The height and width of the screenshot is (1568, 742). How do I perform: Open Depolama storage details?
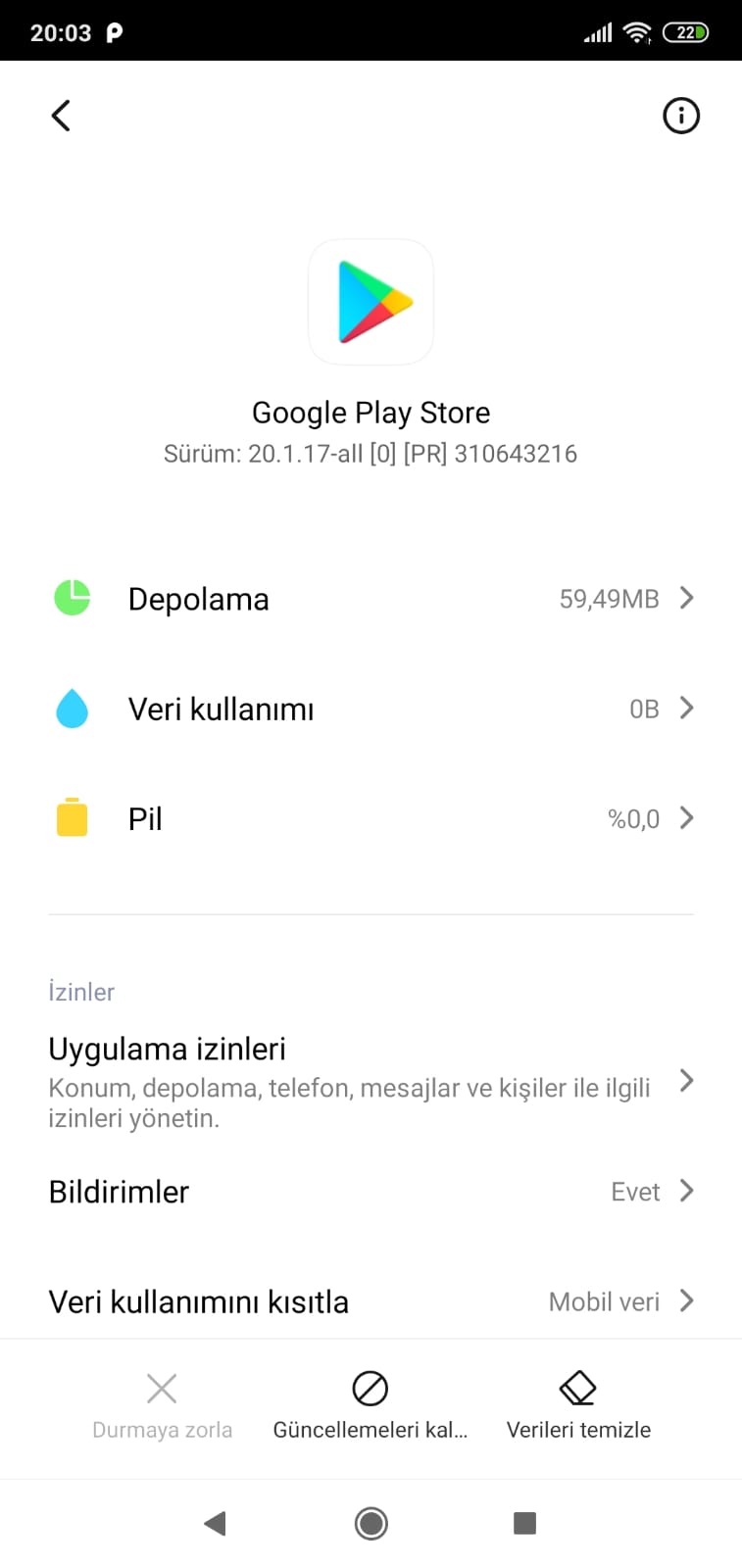point(371,599)
